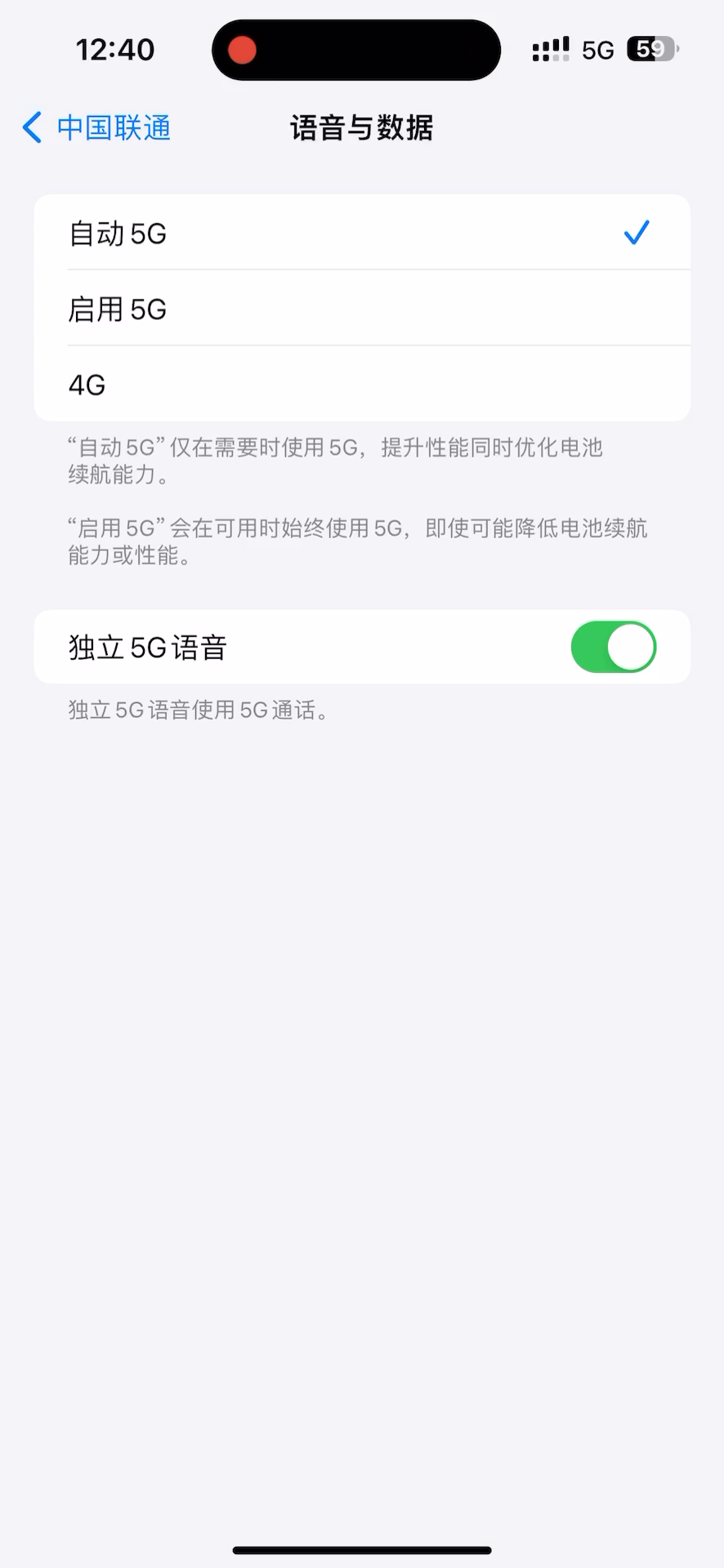This screenshot has height=1568, width=724.
Task: Go back to 中国联通 settings
Action: (x=96, y=128)
